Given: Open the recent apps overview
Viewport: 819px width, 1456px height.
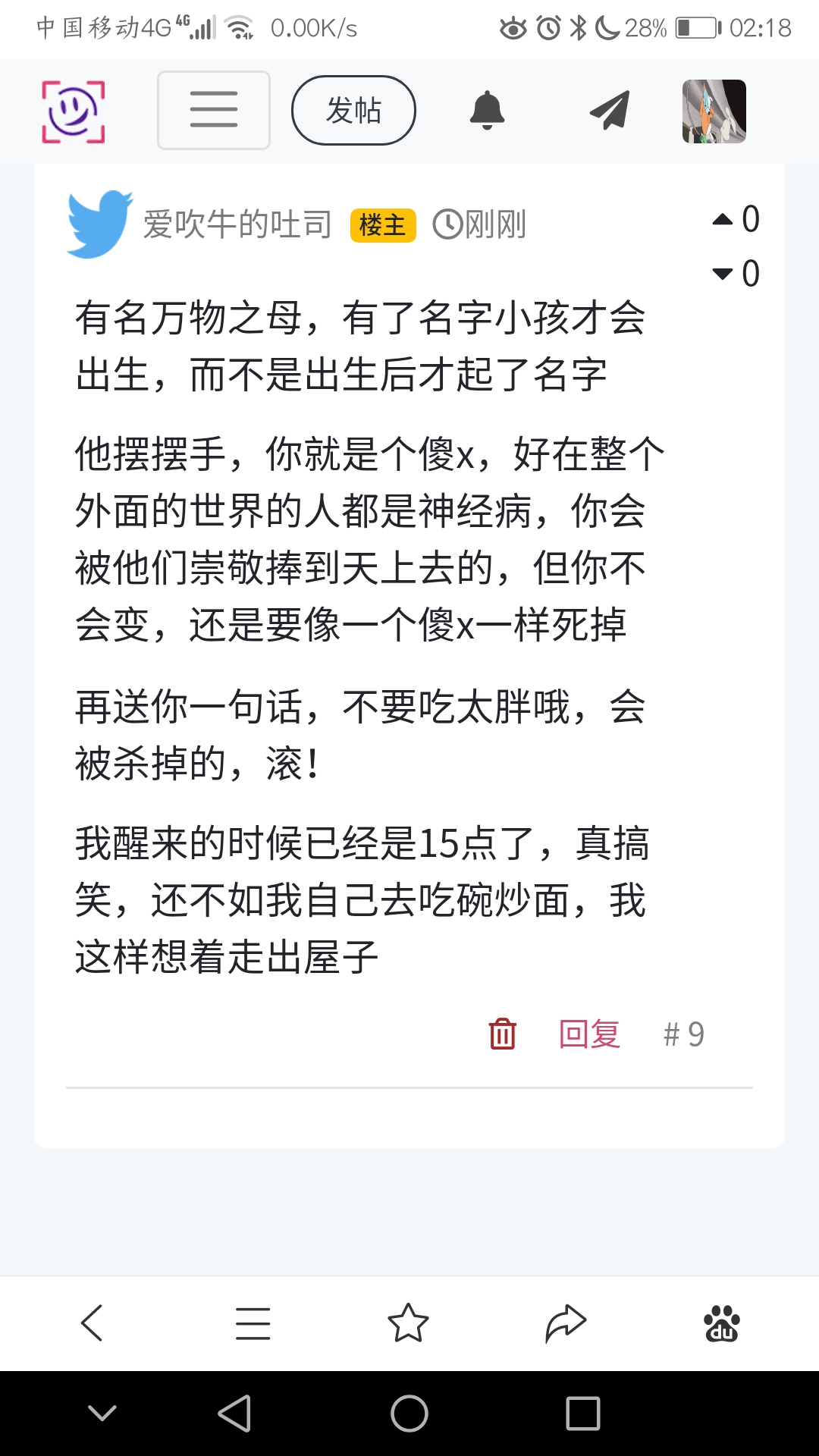Looking at the screenshot, I should [582, 1414].
